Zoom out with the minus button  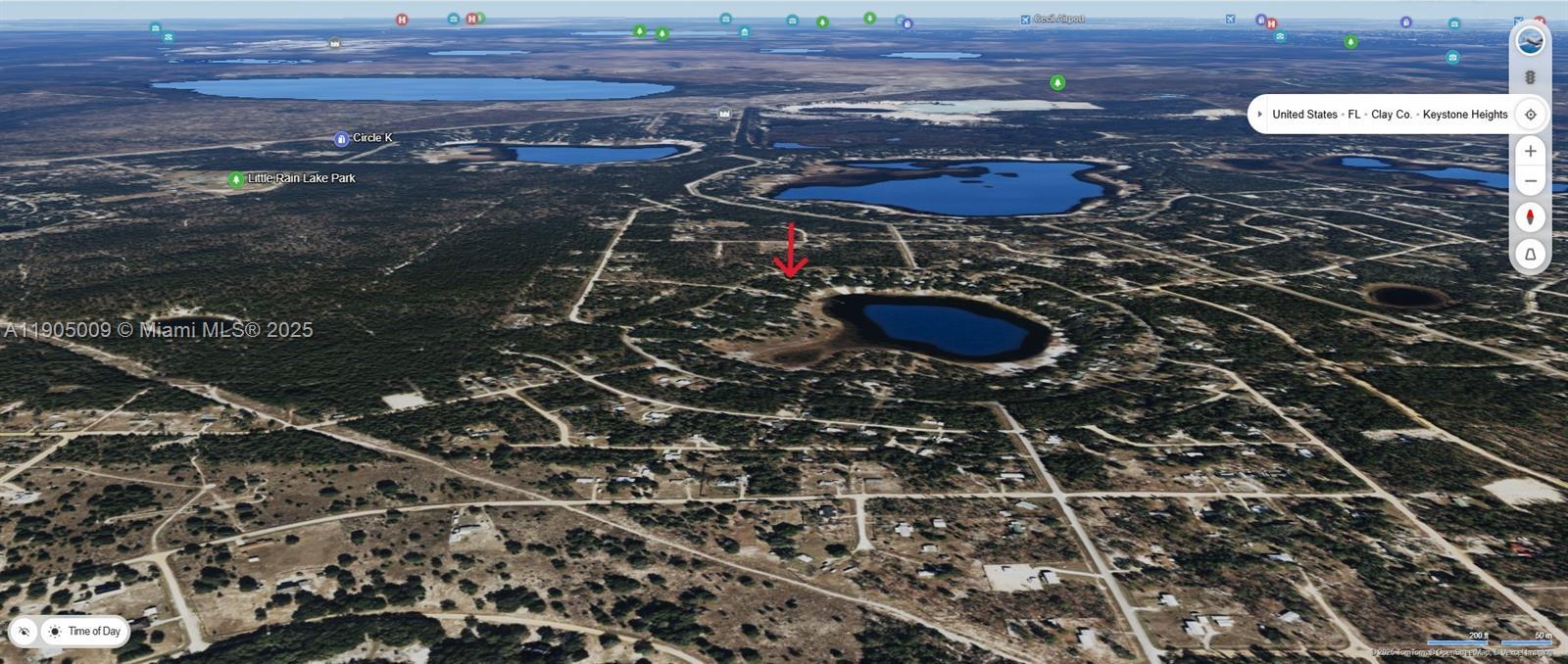[1530, 182]
